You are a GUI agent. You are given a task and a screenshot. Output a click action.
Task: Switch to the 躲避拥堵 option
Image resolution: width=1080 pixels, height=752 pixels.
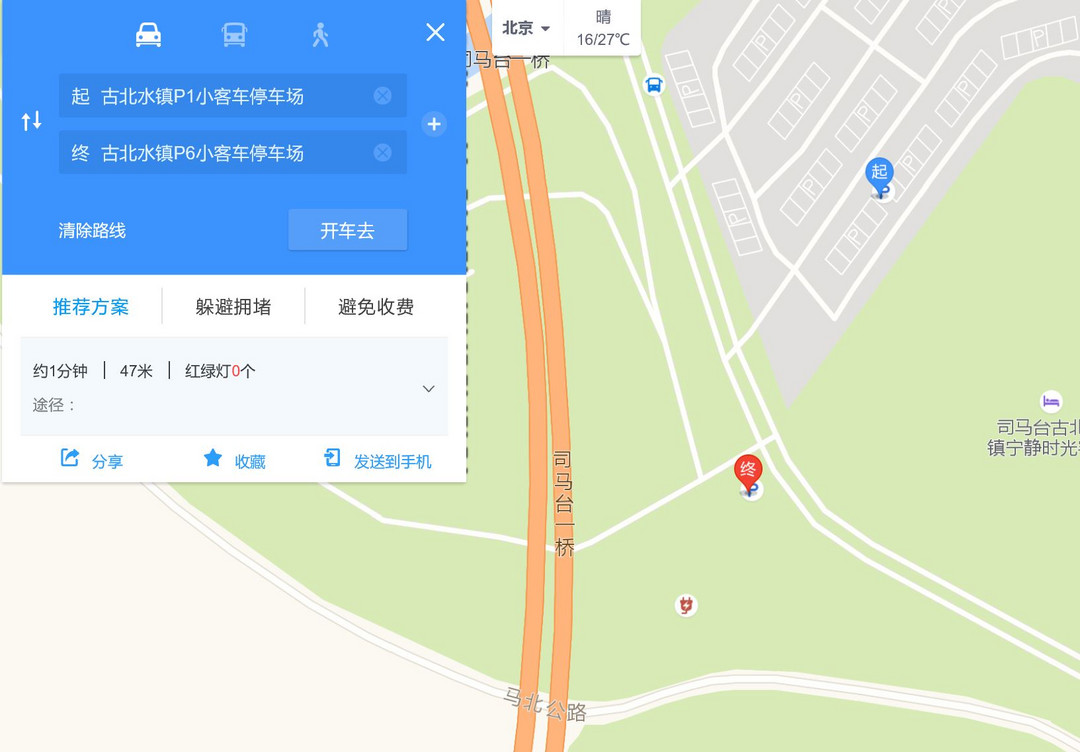[233, 307]
